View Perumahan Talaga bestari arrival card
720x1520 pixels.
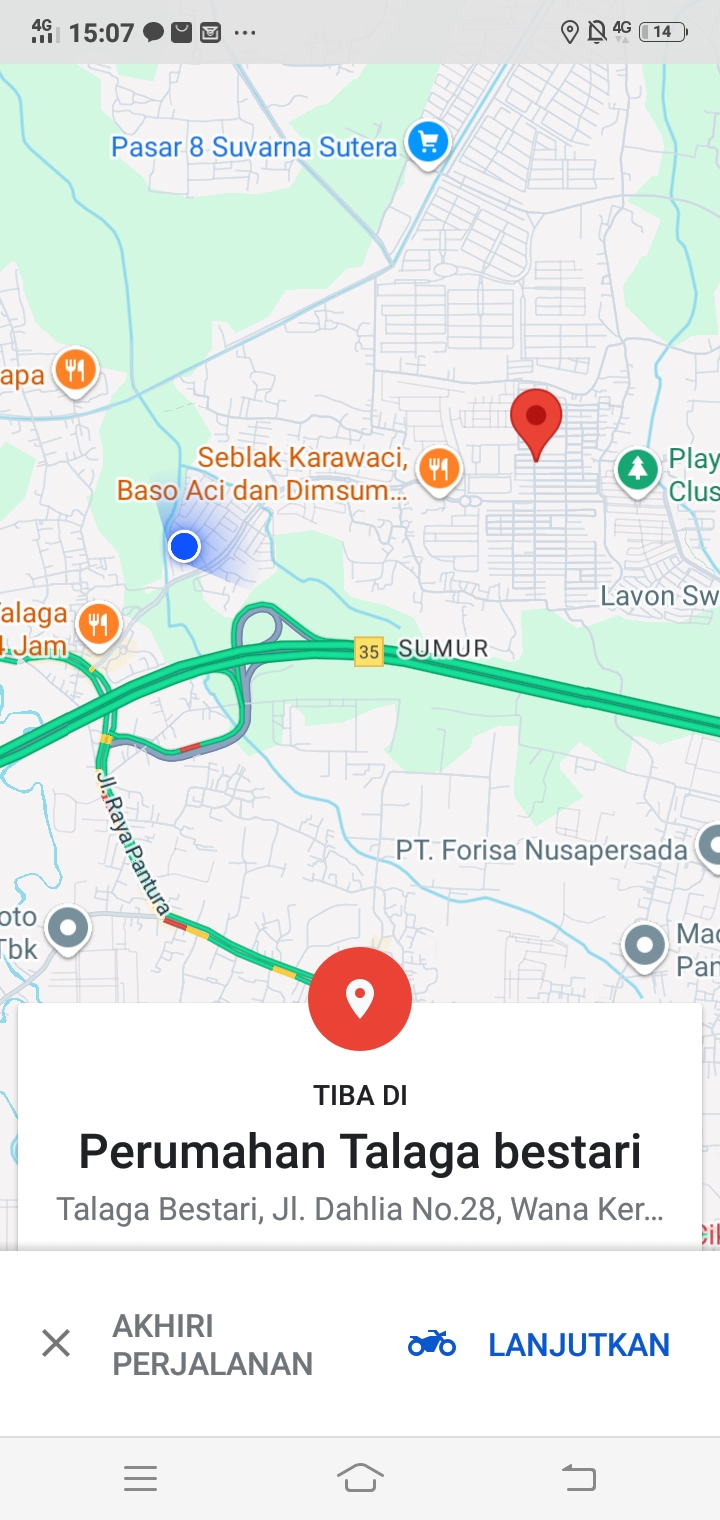point(360,1152)
